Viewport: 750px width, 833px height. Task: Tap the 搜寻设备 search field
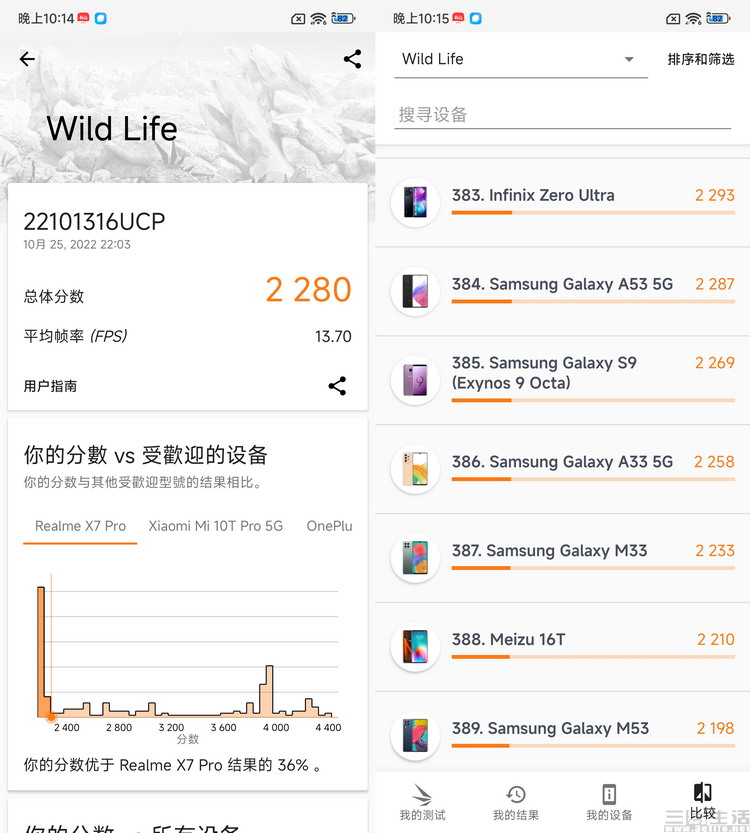pyautogui.click(x=562, y=114)
